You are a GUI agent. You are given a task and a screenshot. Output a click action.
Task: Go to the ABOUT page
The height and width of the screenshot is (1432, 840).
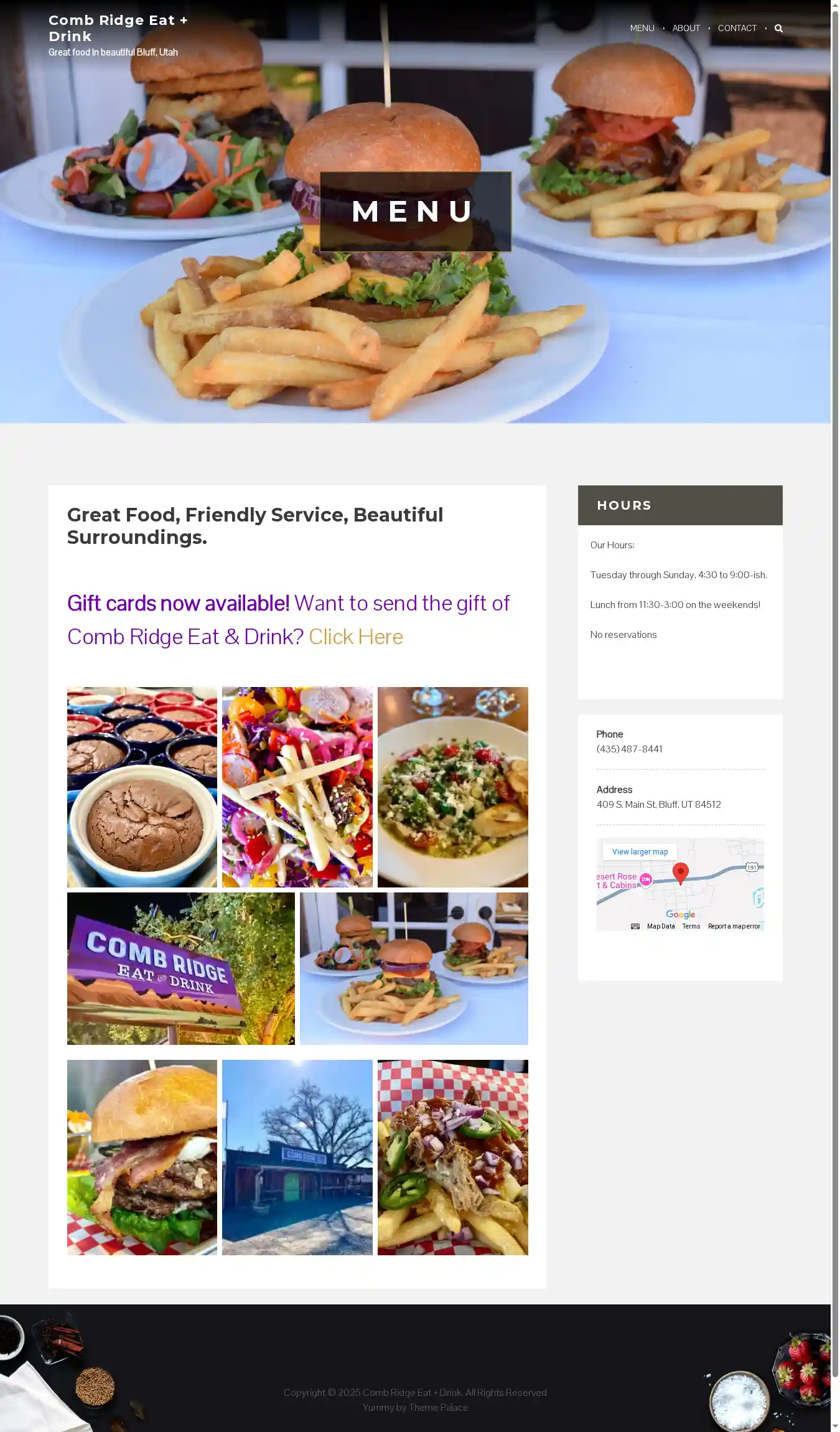(686, 29)
